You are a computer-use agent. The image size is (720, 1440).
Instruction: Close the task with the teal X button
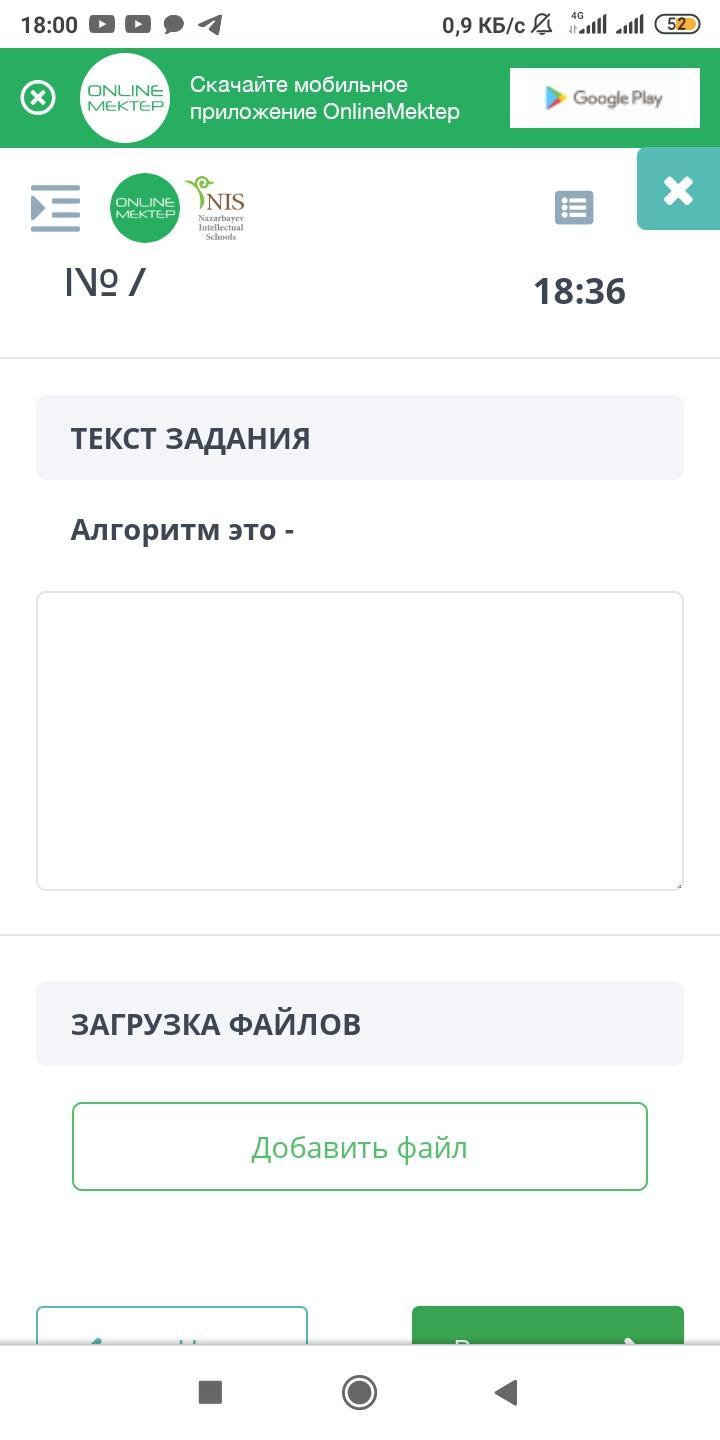[x=678, y=190]
